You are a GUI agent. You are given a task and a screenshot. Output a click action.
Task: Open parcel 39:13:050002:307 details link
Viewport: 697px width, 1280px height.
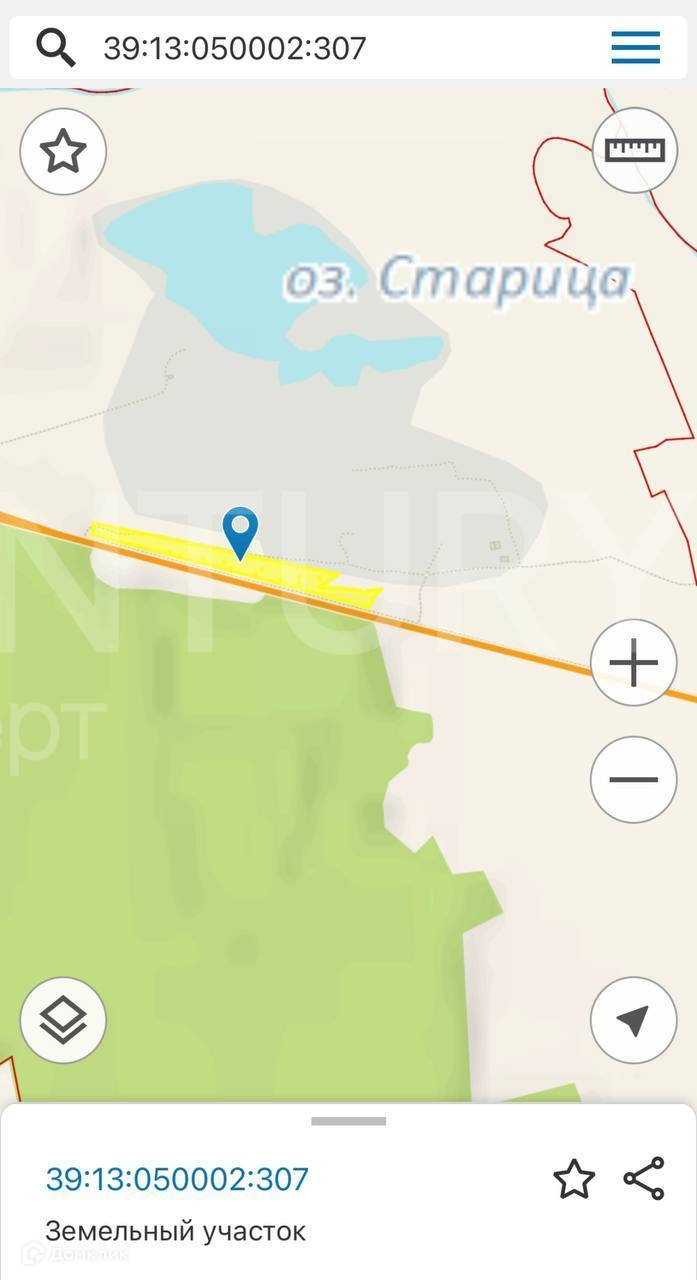click(x=177, y=1179)
